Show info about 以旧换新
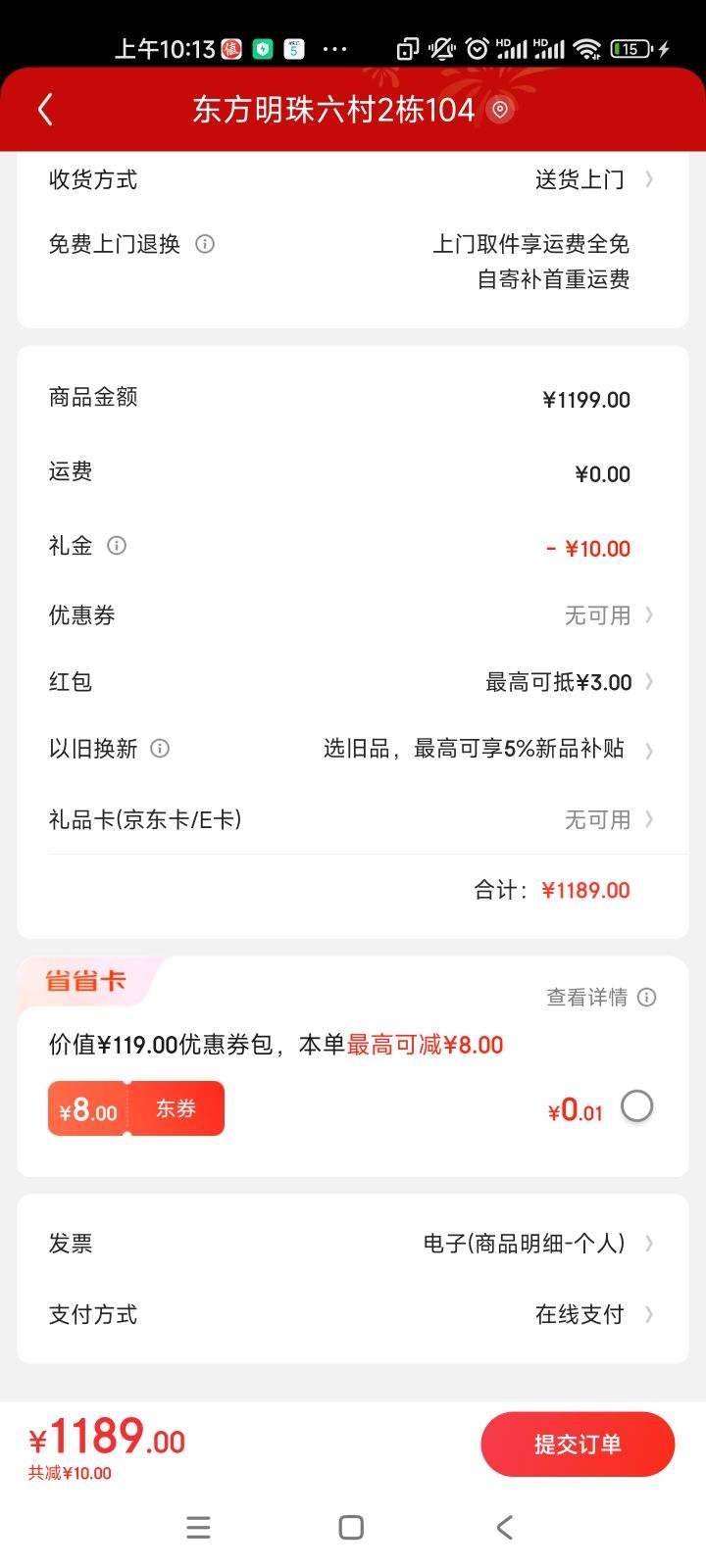 (x=160, y=749)
